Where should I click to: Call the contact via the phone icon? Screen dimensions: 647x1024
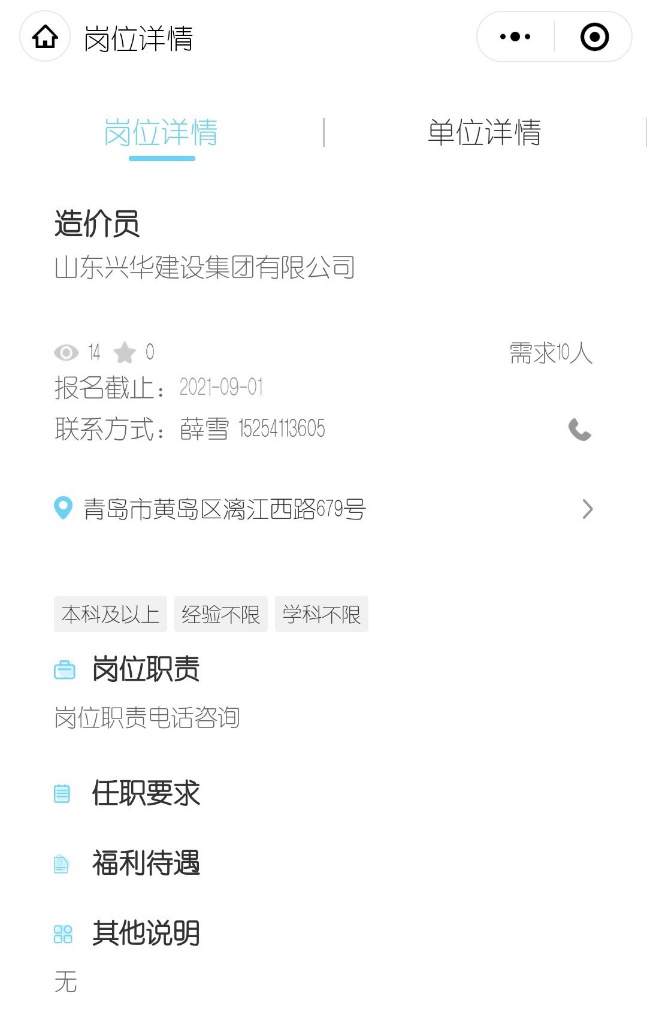click(x=579, y=430)
